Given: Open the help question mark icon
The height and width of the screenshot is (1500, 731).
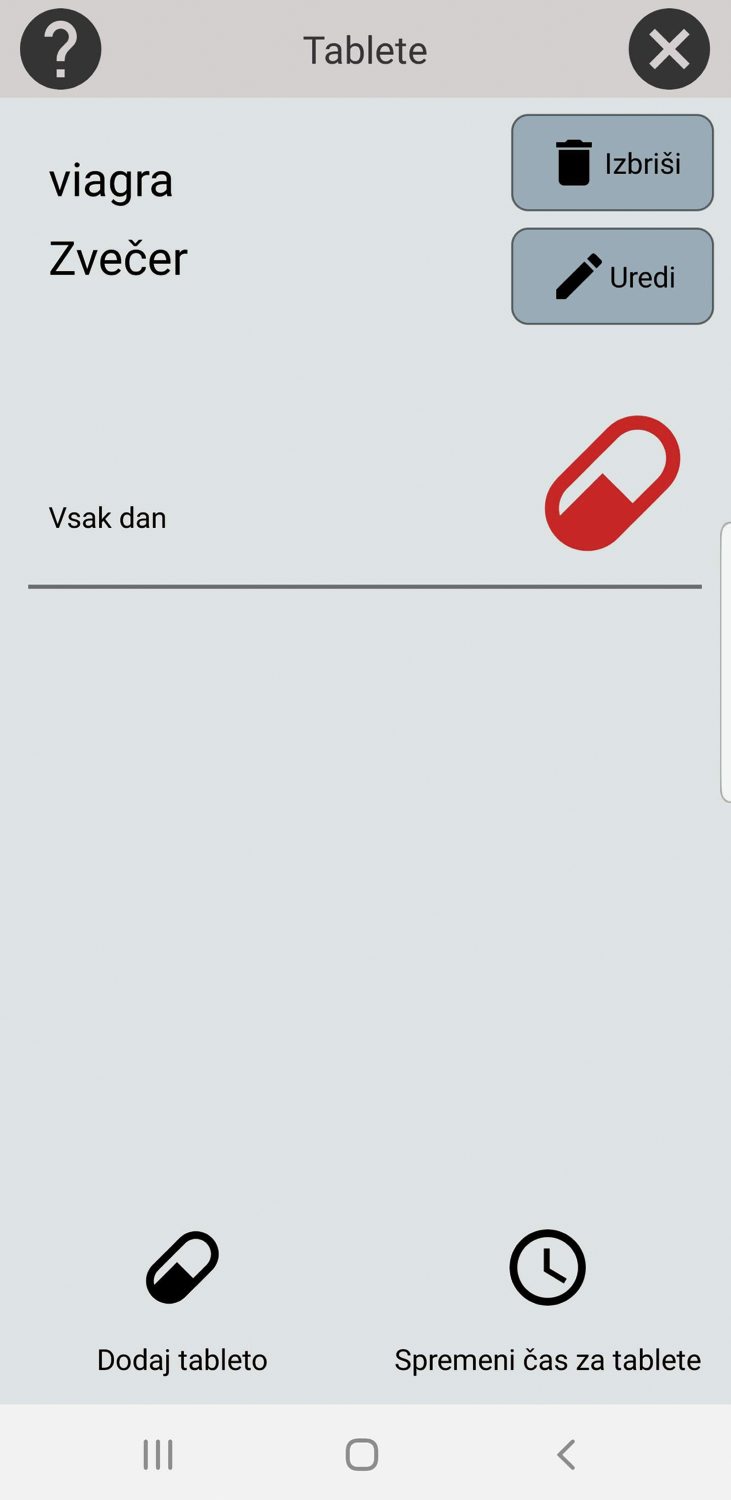Looking at the screenshot, I should pos(61,49).
